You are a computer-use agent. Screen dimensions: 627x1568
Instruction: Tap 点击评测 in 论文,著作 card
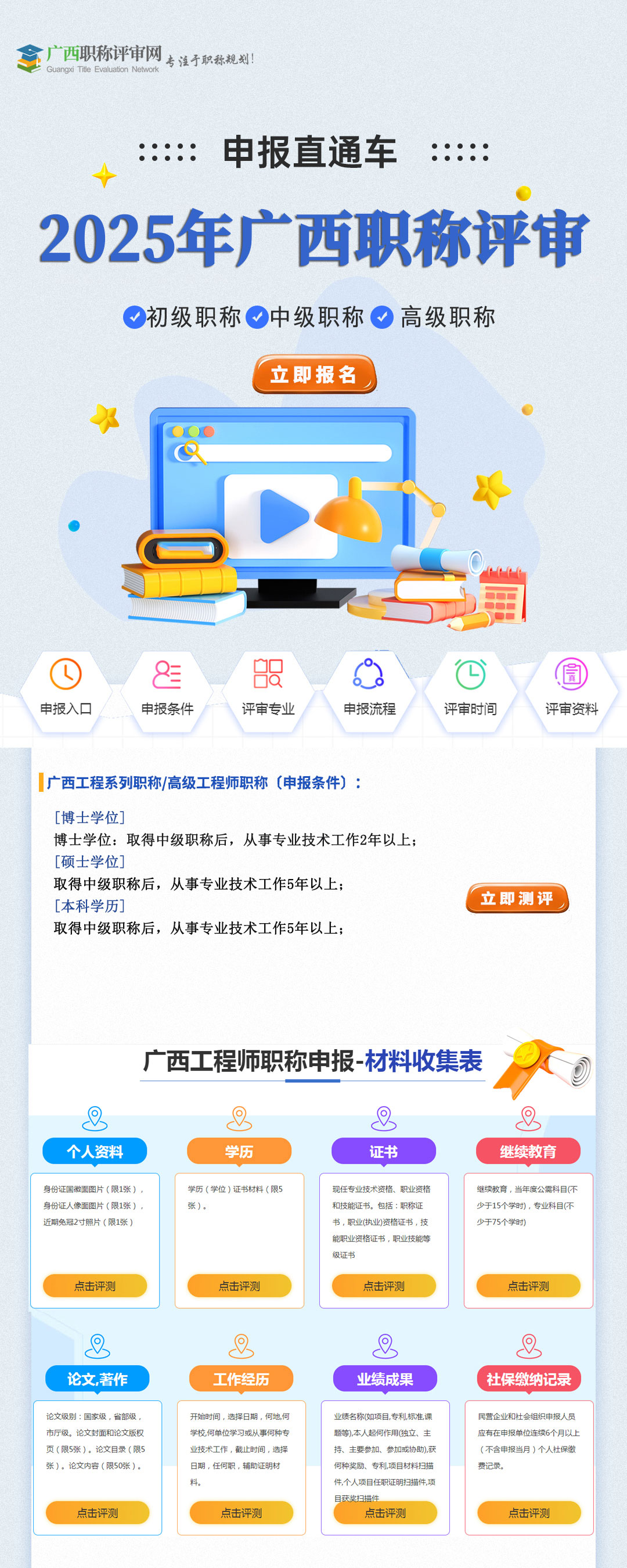98,1513
